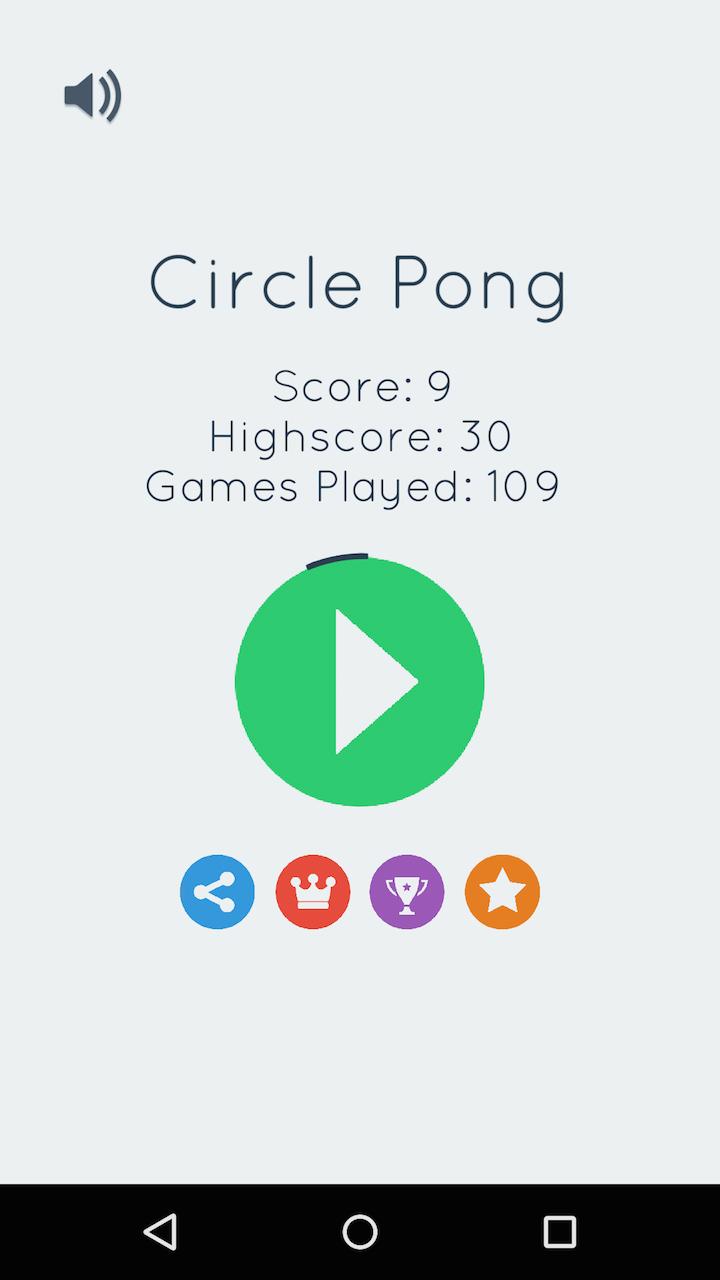This screenshot has height=1280, width=720.
Task: Click the orange star button
Action: [502, 892]
